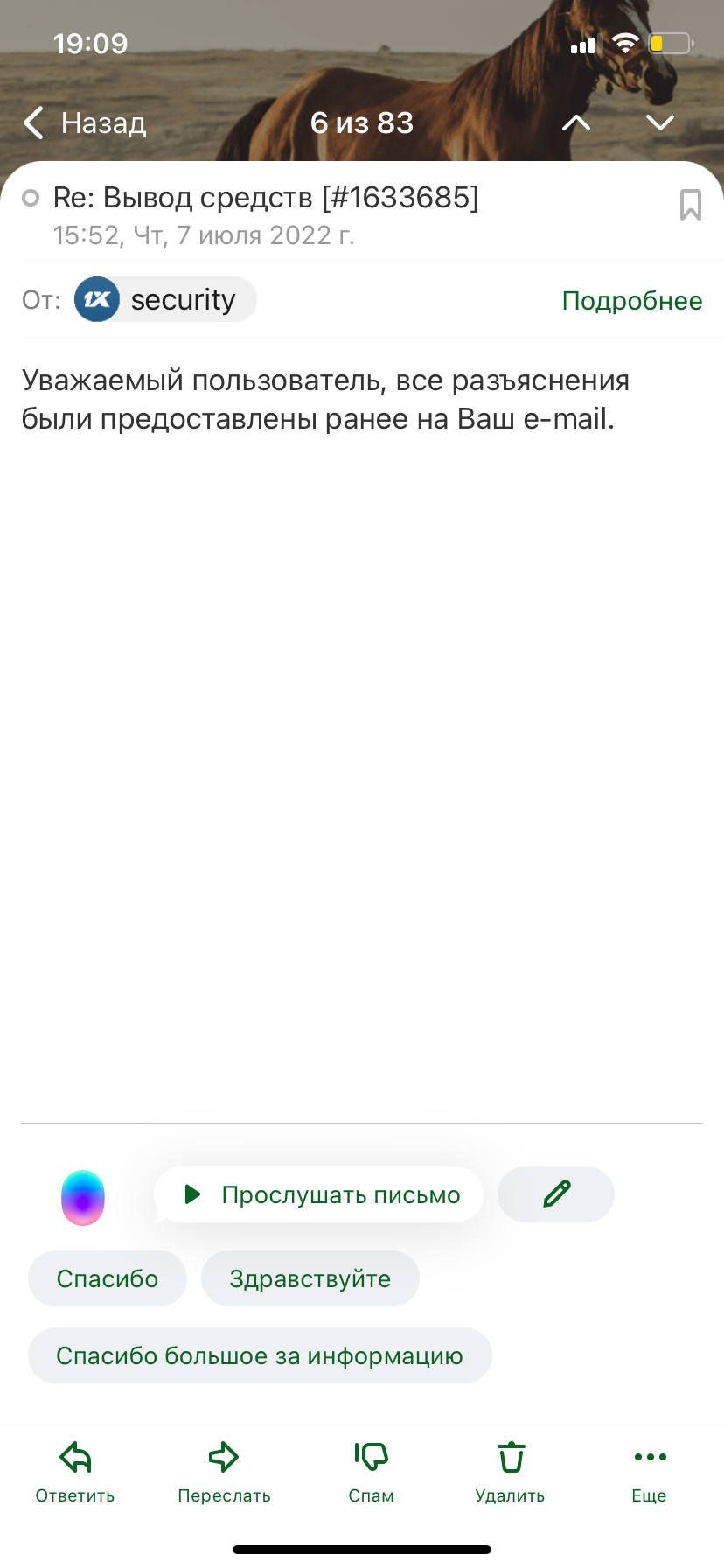Tap Ответить to reply to the email
This screenshot has width=724, height=1568.
click(x=75, y=1473)
